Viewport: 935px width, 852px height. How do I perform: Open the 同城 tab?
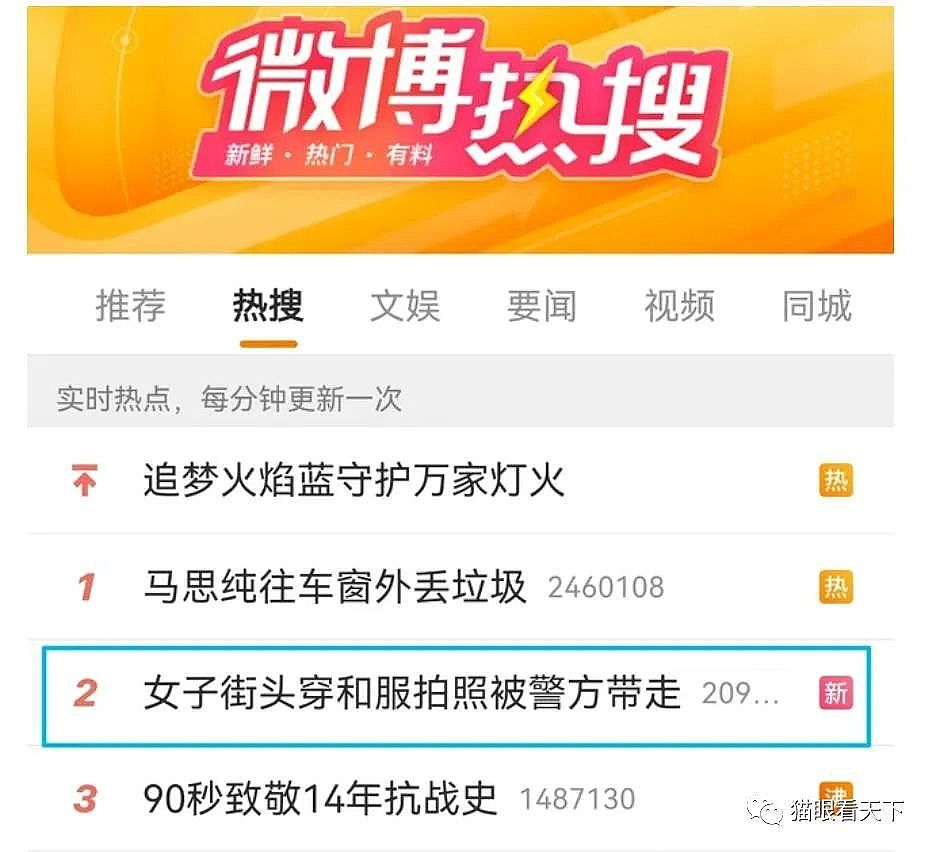(x=816, y=306)
